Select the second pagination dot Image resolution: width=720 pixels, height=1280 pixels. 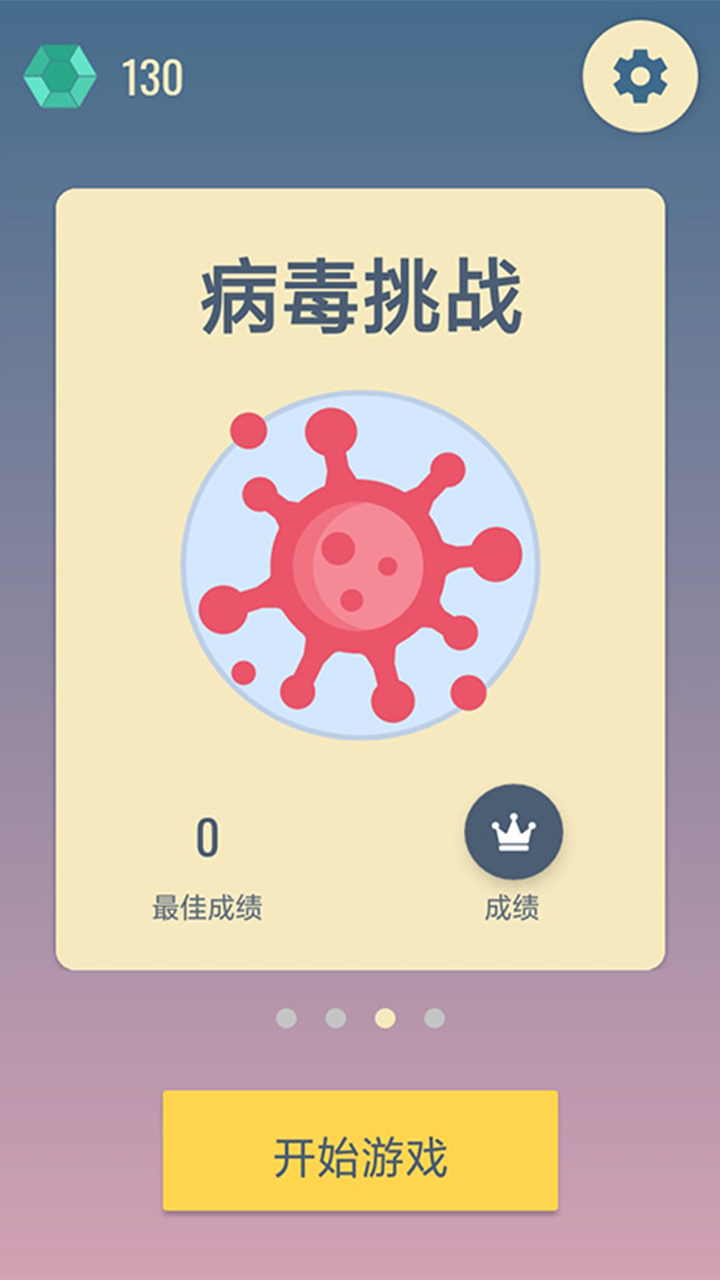(x=337, y=1017)
